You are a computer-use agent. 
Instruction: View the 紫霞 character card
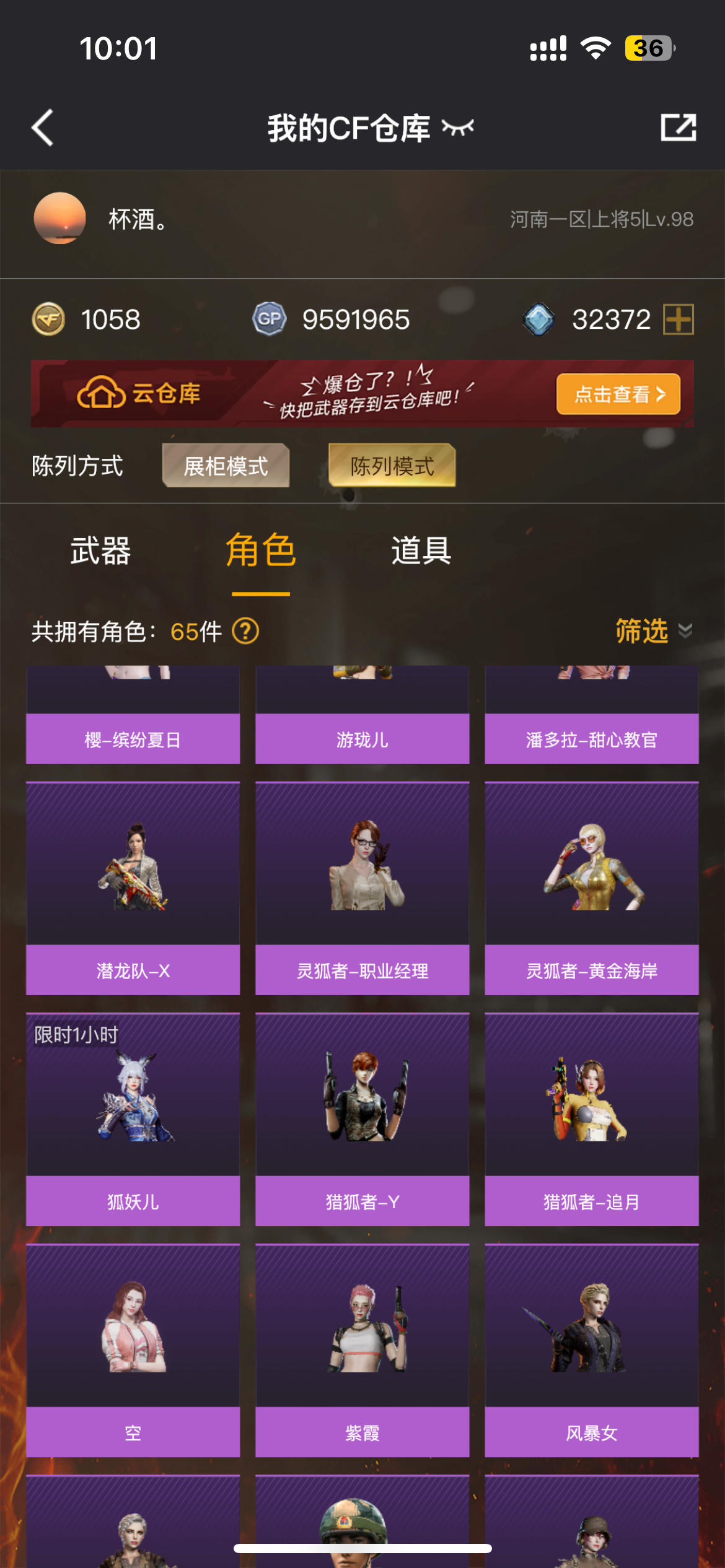pos(362,1351)
